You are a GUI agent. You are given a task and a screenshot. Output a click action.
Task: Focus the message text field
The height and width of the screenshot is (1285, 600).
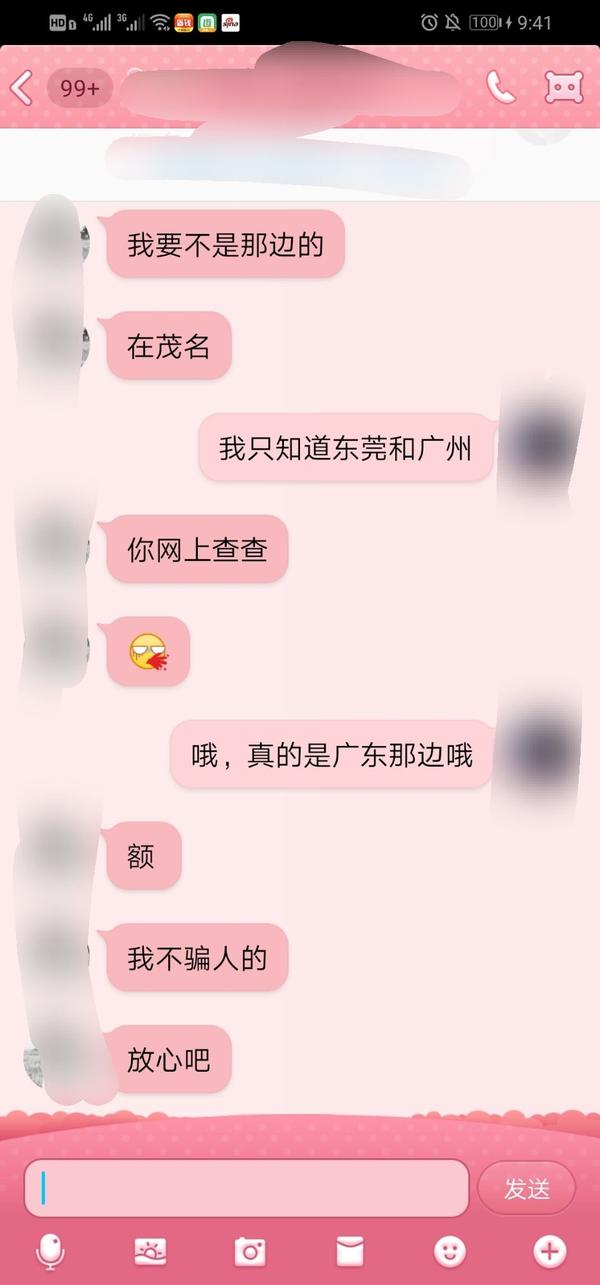246,1188
